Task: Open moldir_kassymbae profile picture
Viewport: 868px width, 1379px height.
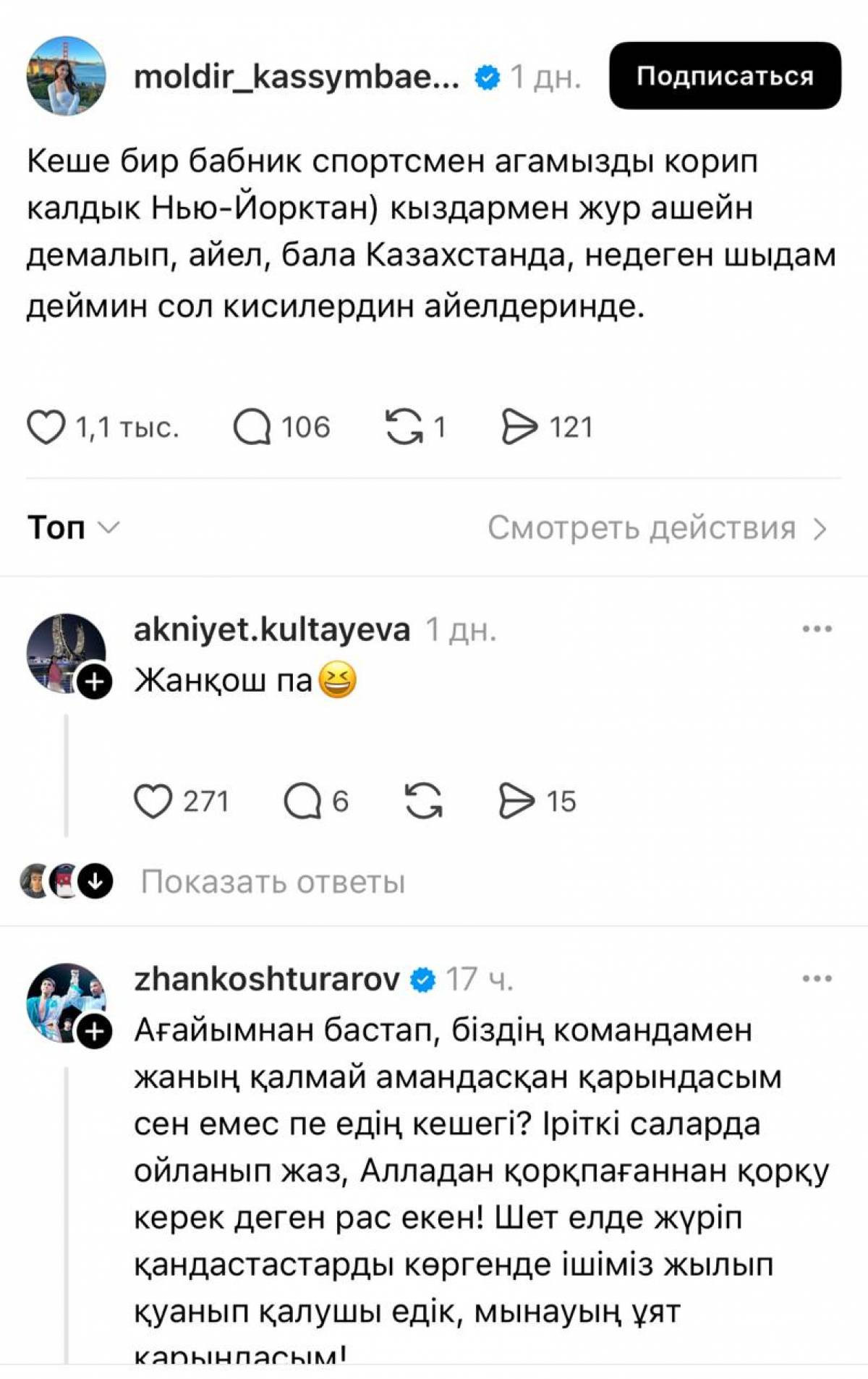Action: click(x=66, y=76)
